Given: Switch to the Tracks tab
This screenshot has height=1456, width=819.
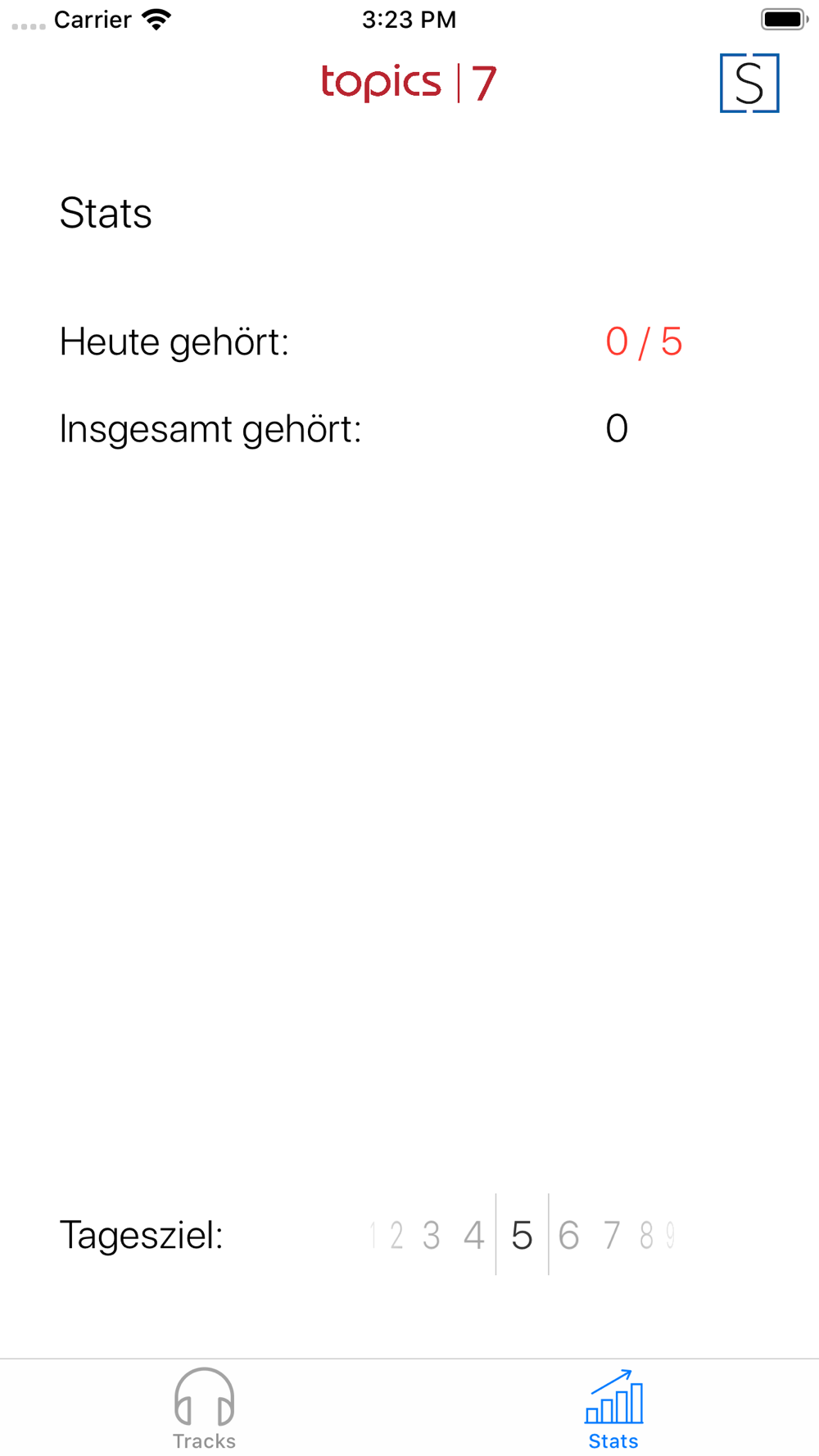Looking at the screenshot, I should (204, 1409).
